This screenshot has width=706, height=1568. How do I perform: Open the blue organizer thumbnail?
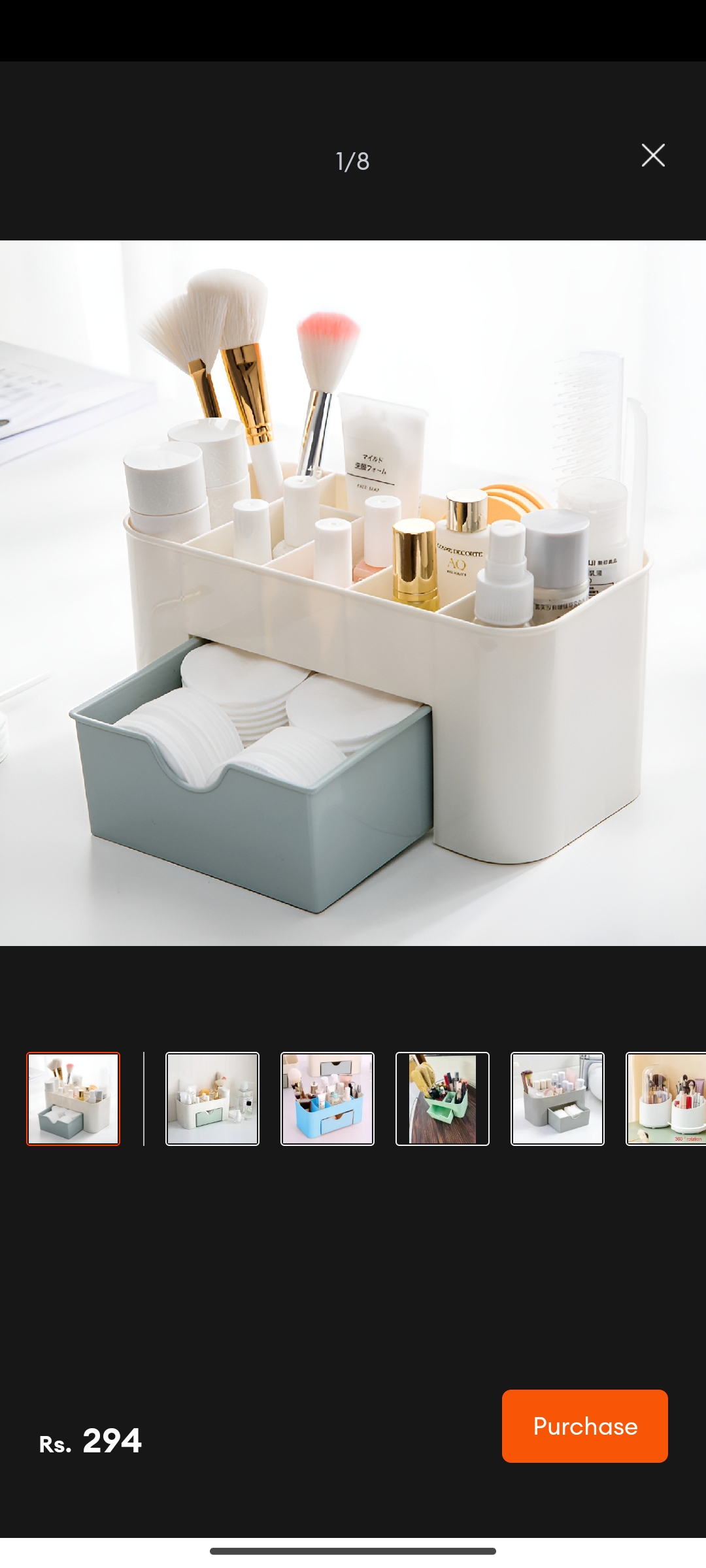tap(328, 1099)
